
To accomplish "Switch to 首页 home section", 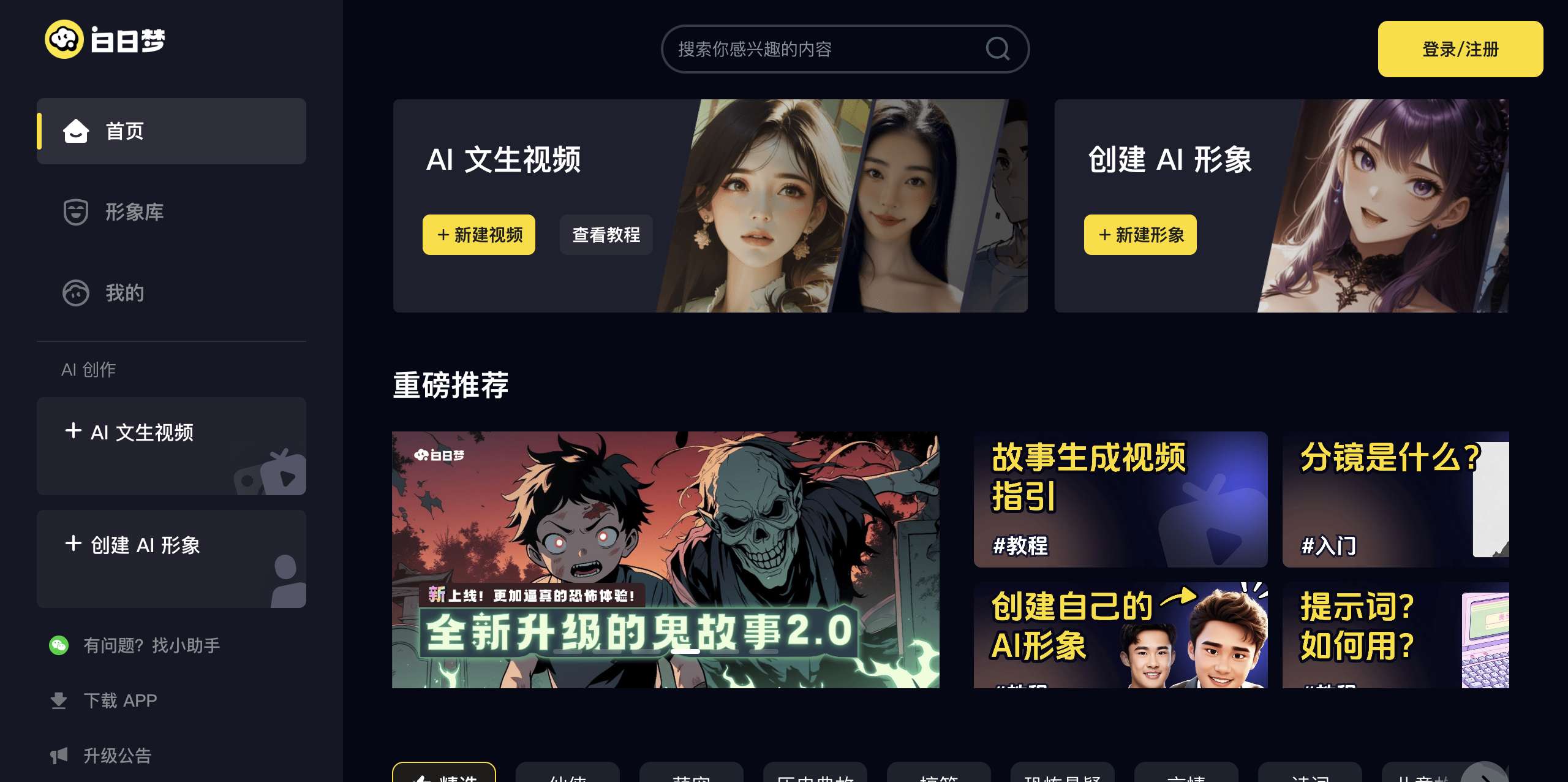I will (171, 131).
